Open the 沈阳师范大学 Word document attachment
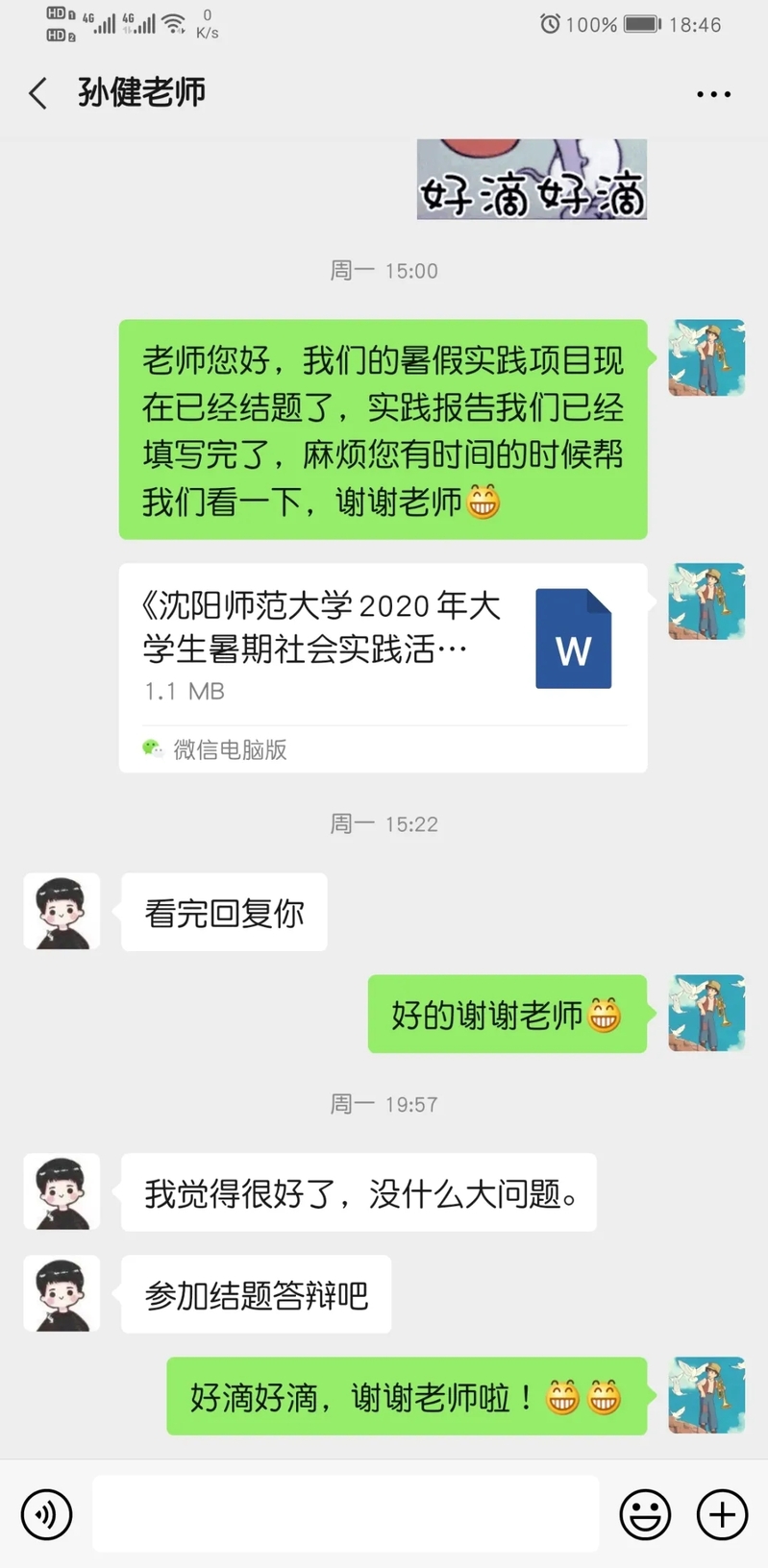768x1568 pixels. tap(383, 667)
